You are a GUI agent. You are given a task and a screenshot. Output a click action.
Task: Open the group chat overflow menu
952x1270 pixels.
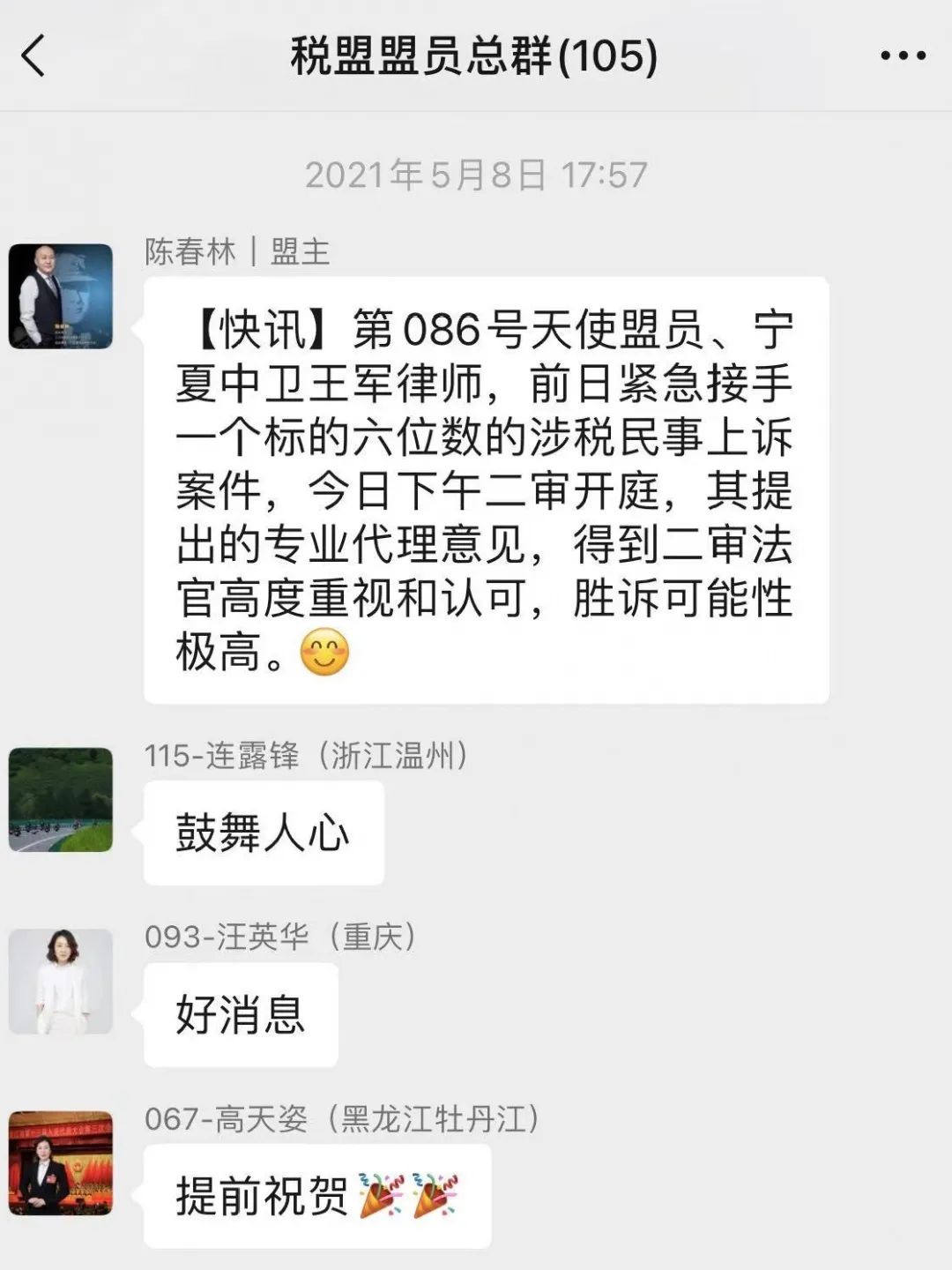(x=903, y=56)
